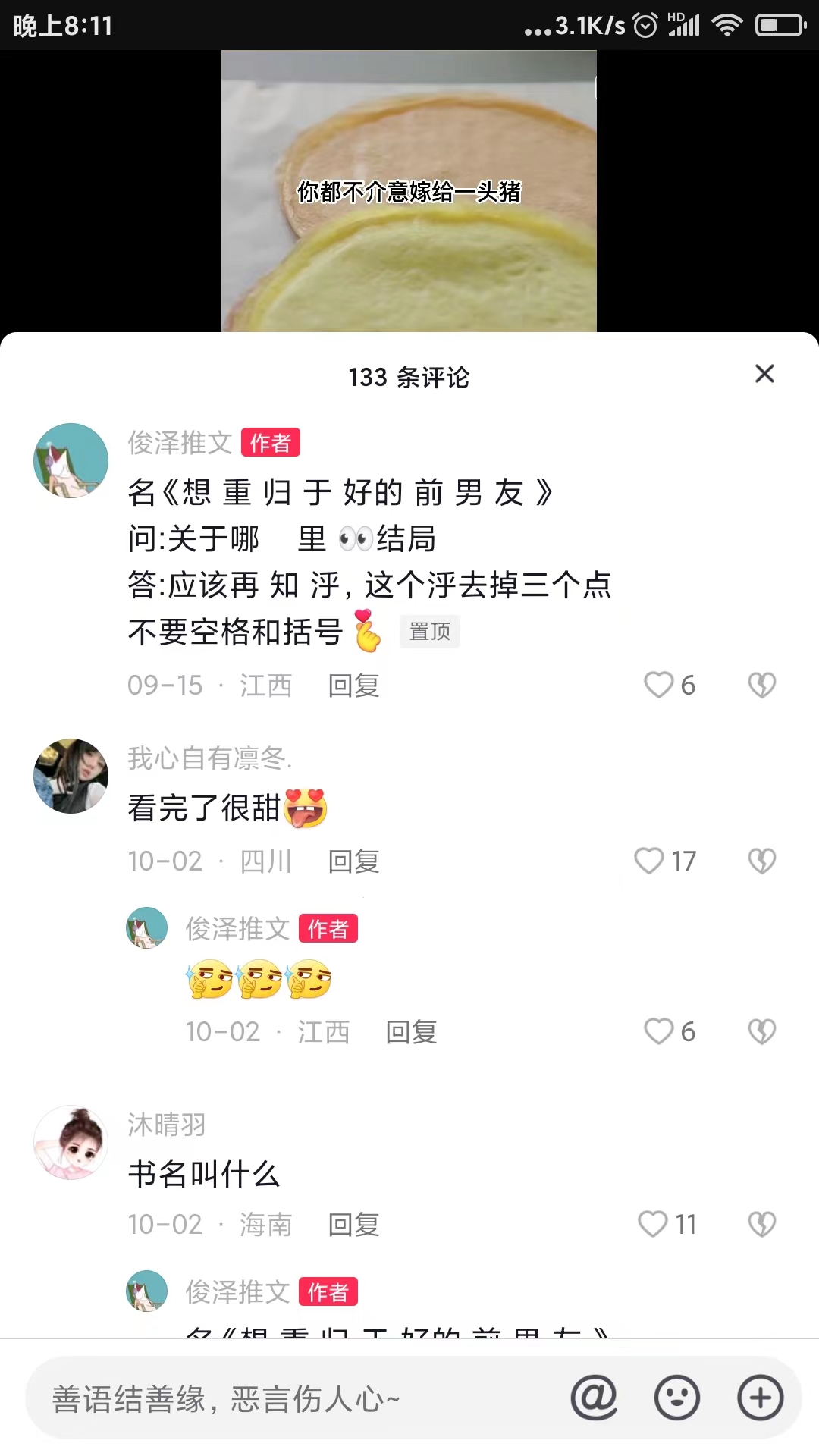The image size is (819, 1456).
Task: Dislike the pinned comment from 09-15
Action: click(761, 686)
